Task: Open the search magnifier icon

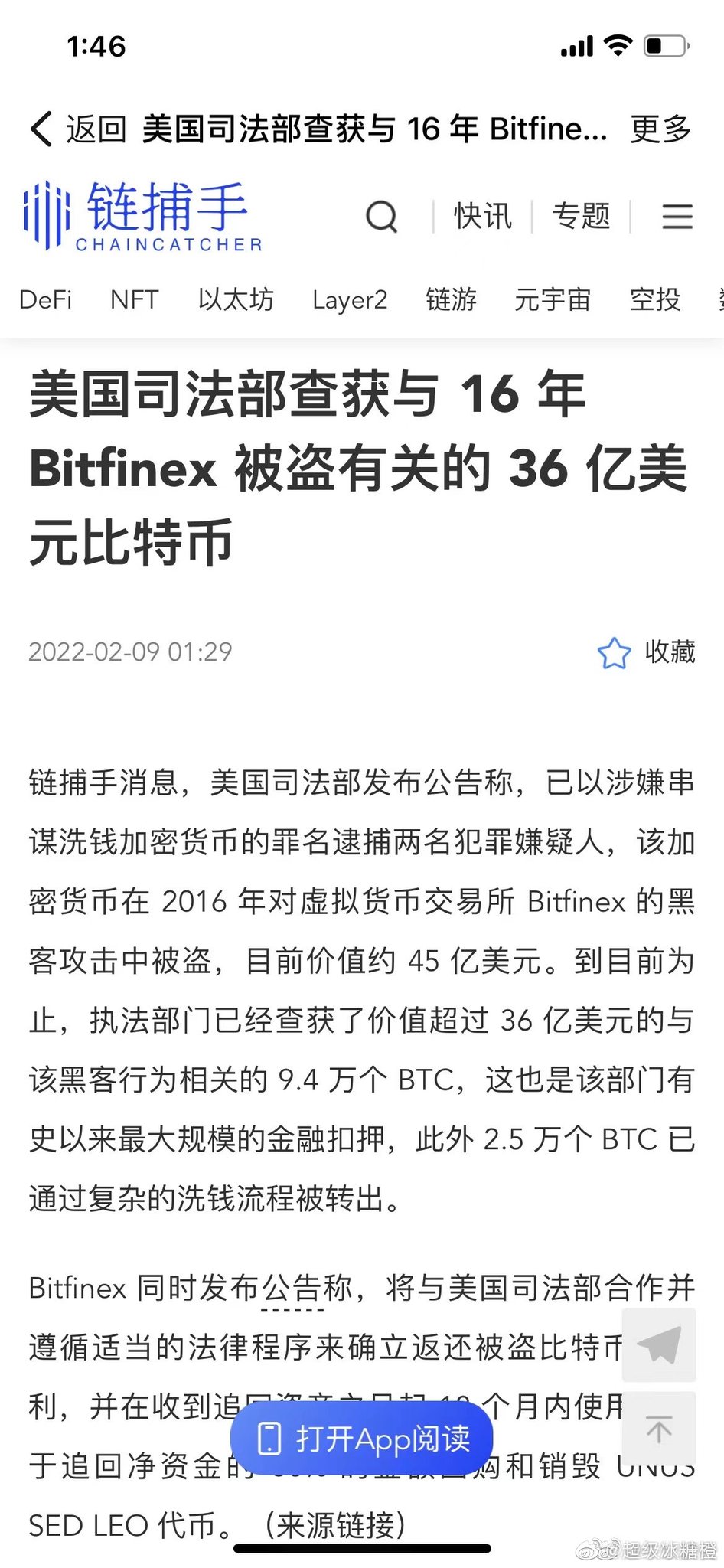Action: [x=381, y=217]
